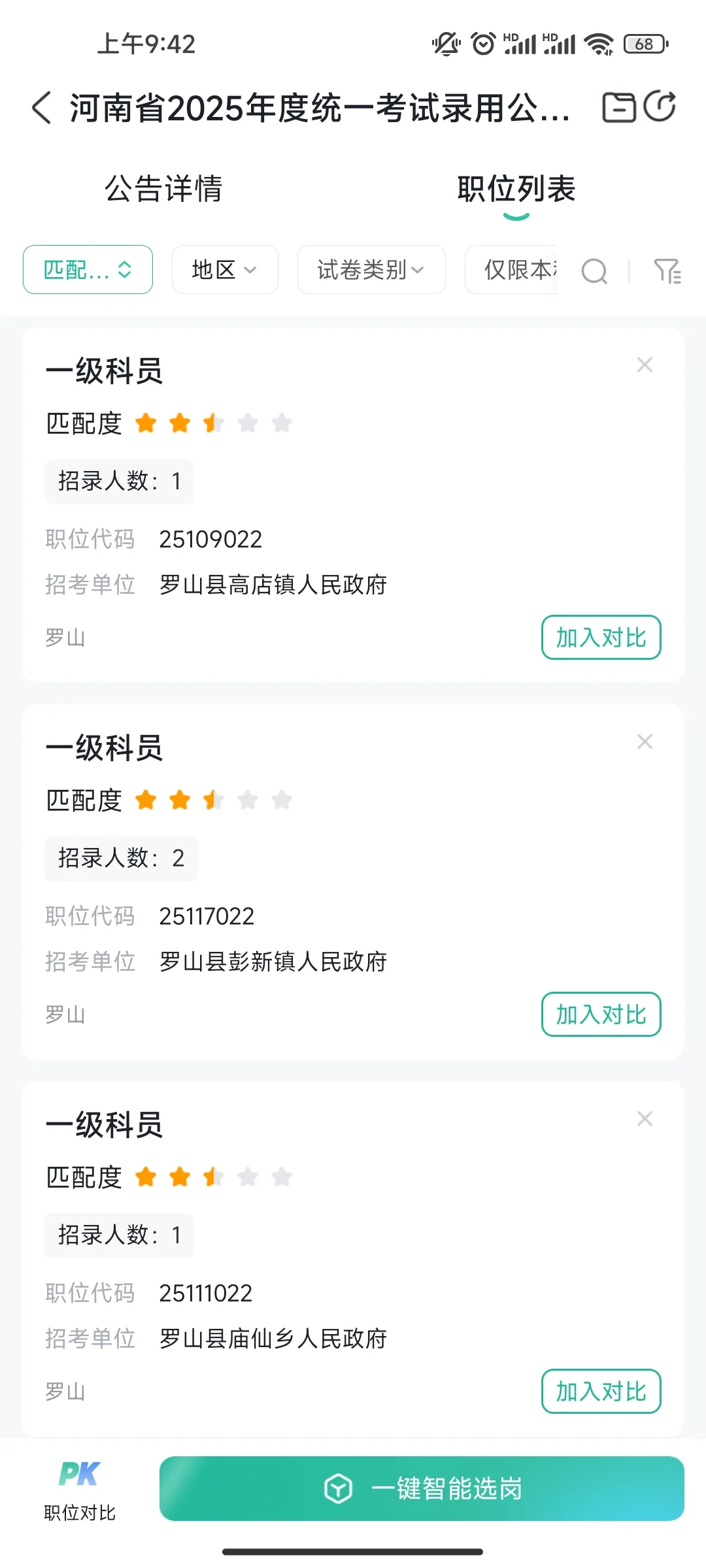
Task: Switch to the 公告详情 tab
Action: click(163, 189)
